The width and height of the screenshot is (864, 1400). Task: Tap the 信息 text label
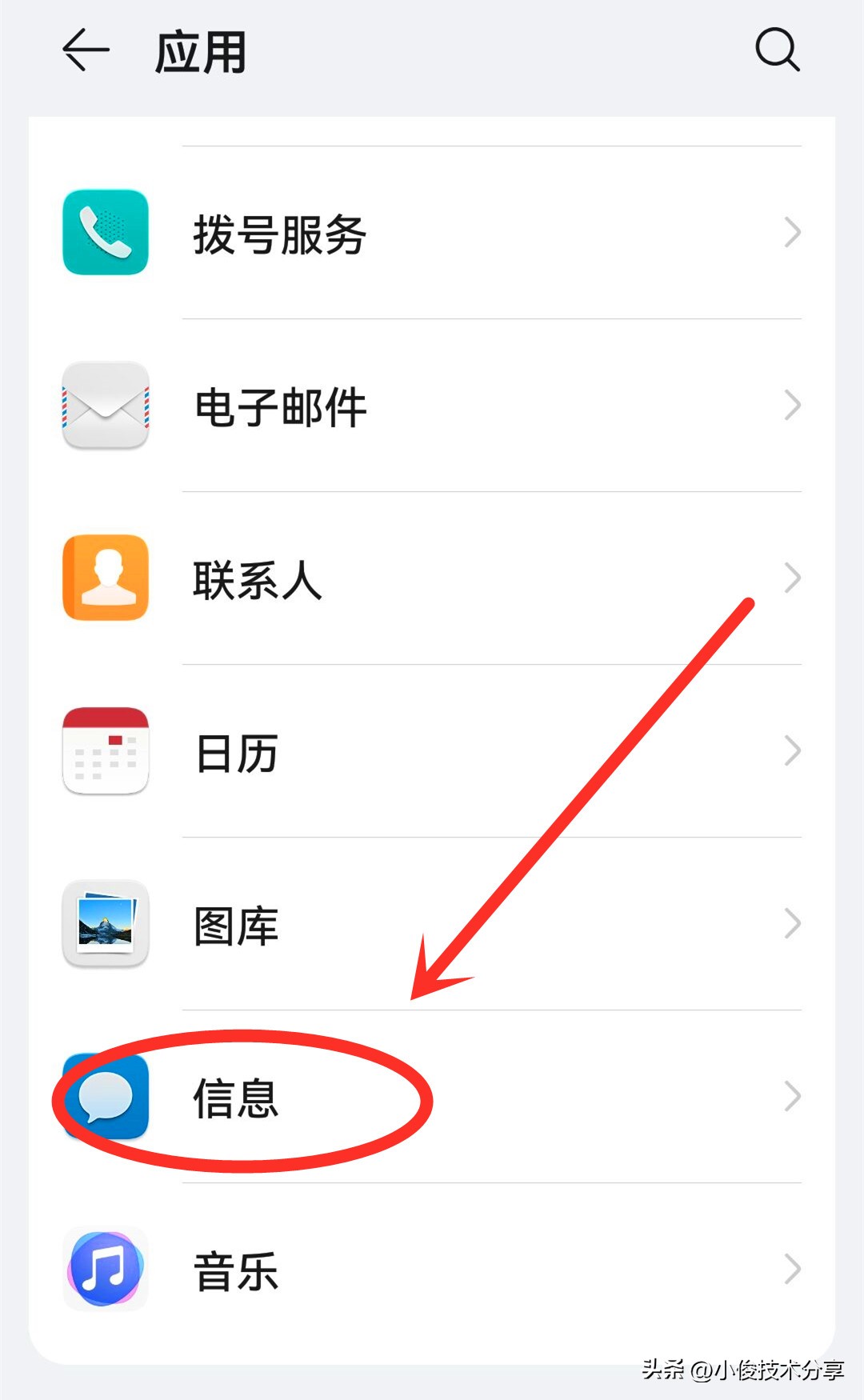click(234, 1102)
